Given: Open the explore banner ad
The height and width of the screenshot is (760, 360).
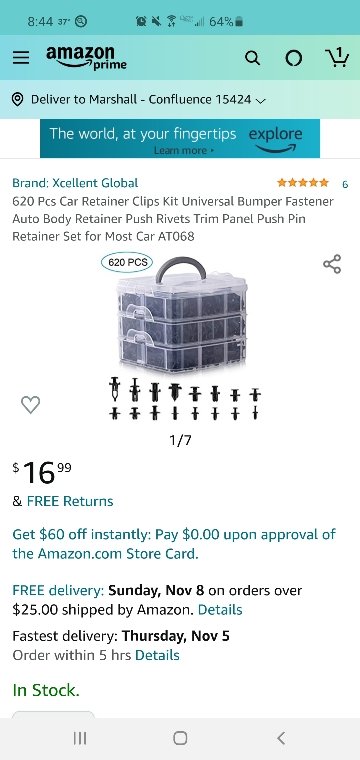Looking at the screenshot, I should pos(180,138).
